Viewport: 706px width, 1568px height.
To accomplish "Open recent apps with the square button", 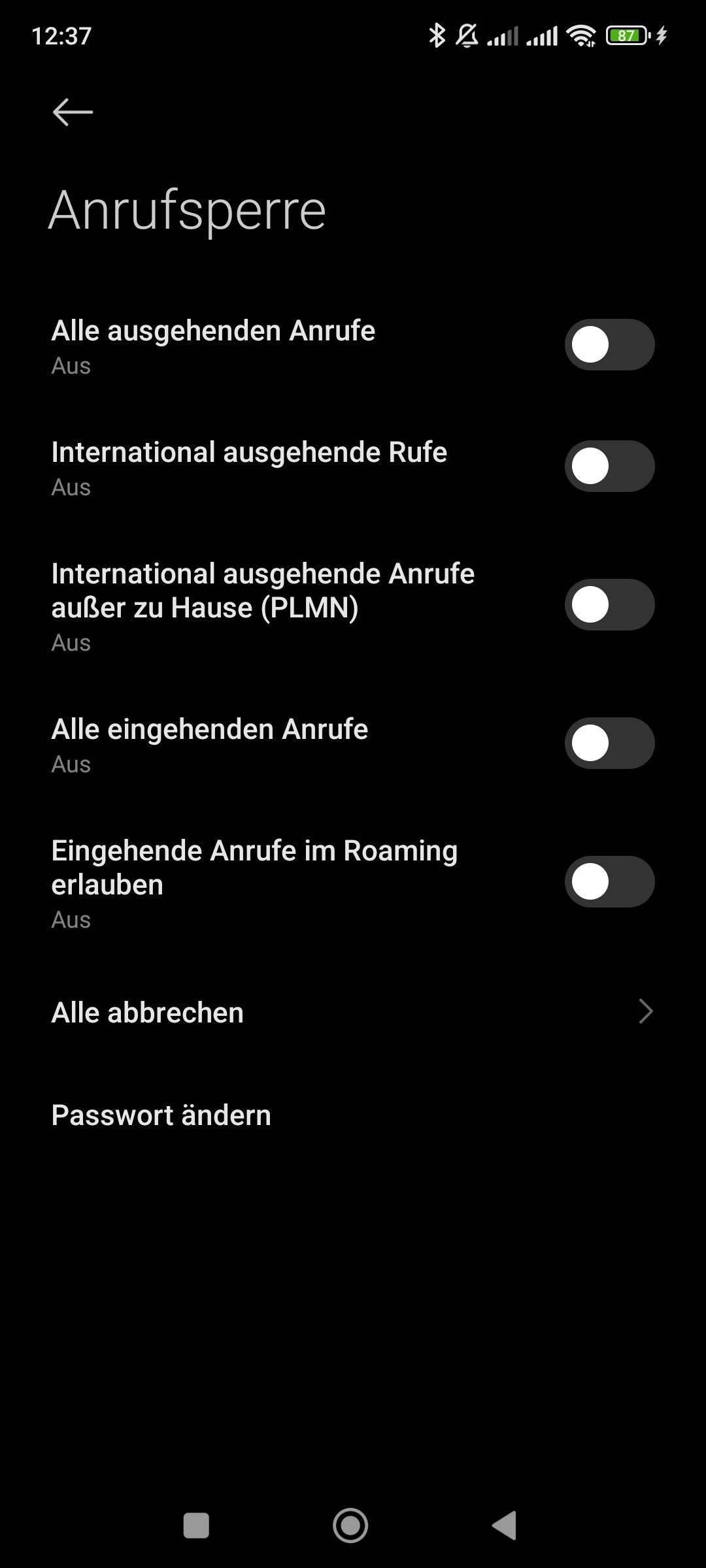I will [196, 1526].
